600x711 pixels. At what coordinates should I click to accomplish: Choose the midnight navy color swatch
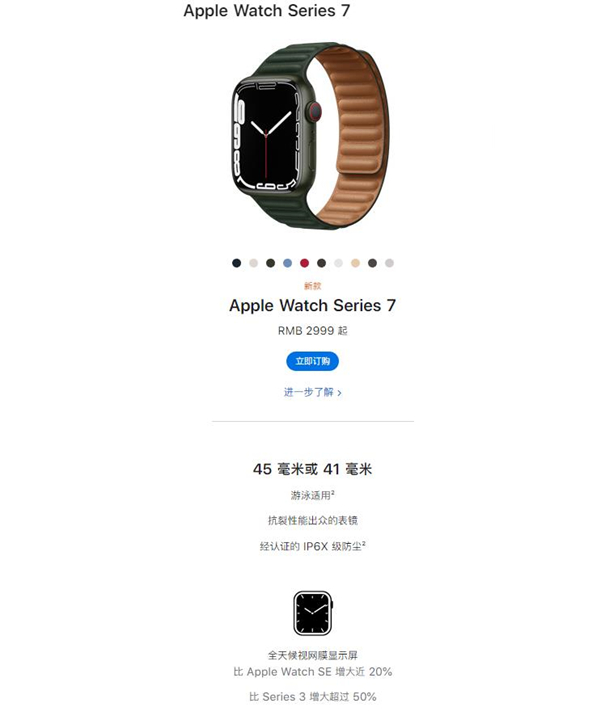[236, 263]
